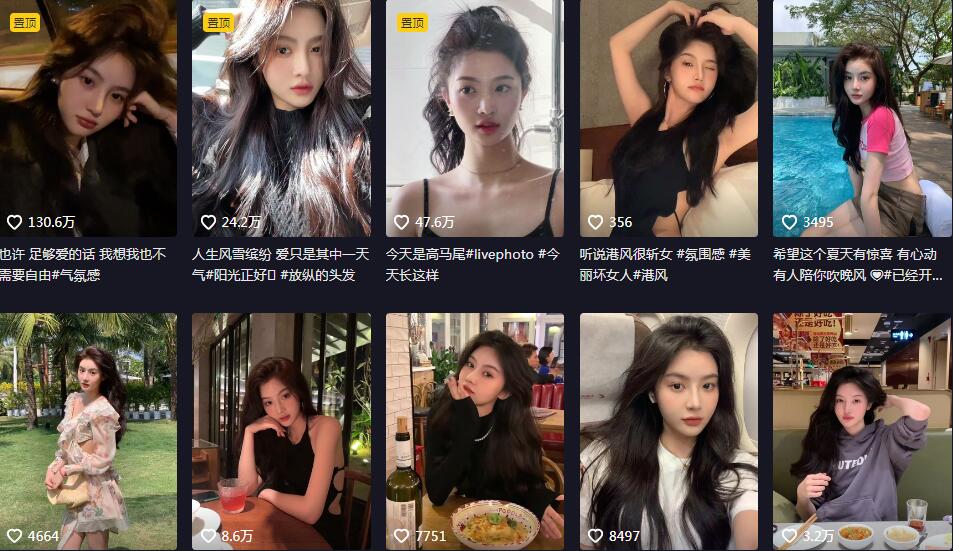Open the restaurant video with 7751 likes

pyautogui.click(x=475, y=430)
